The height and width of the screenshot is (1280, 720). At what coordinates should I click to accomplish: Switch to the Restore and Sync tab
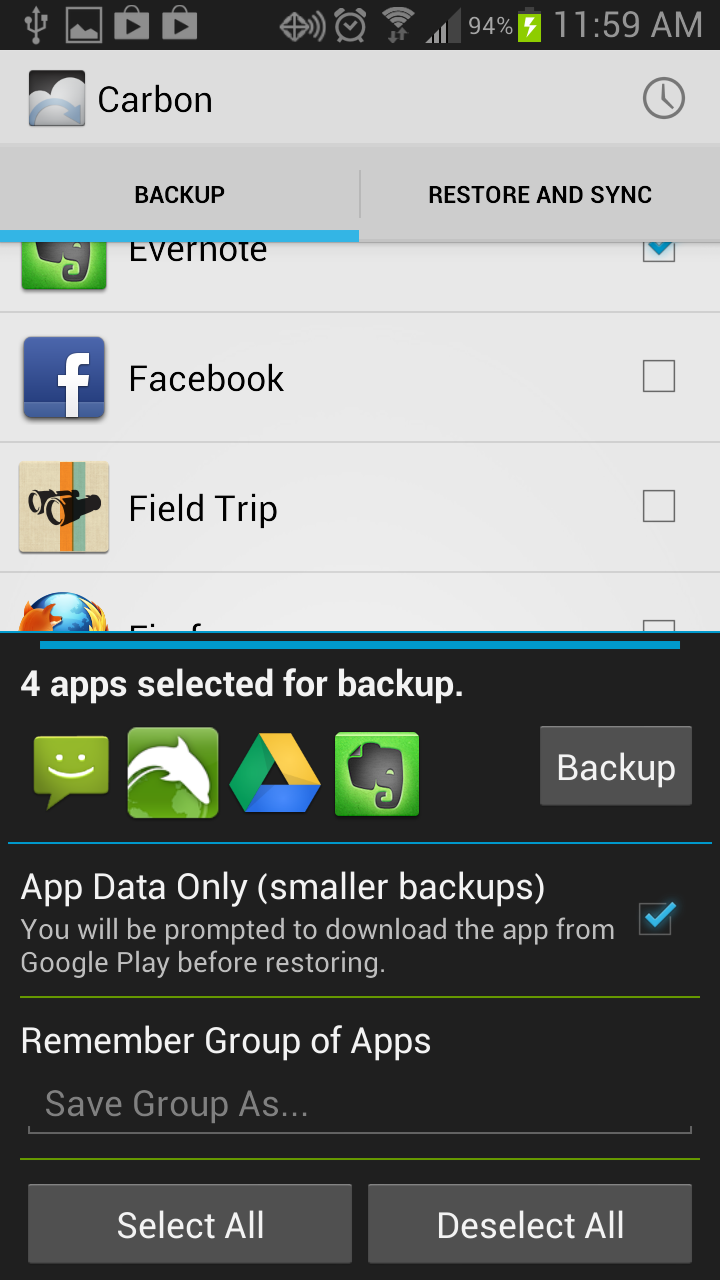click(540, 195)
